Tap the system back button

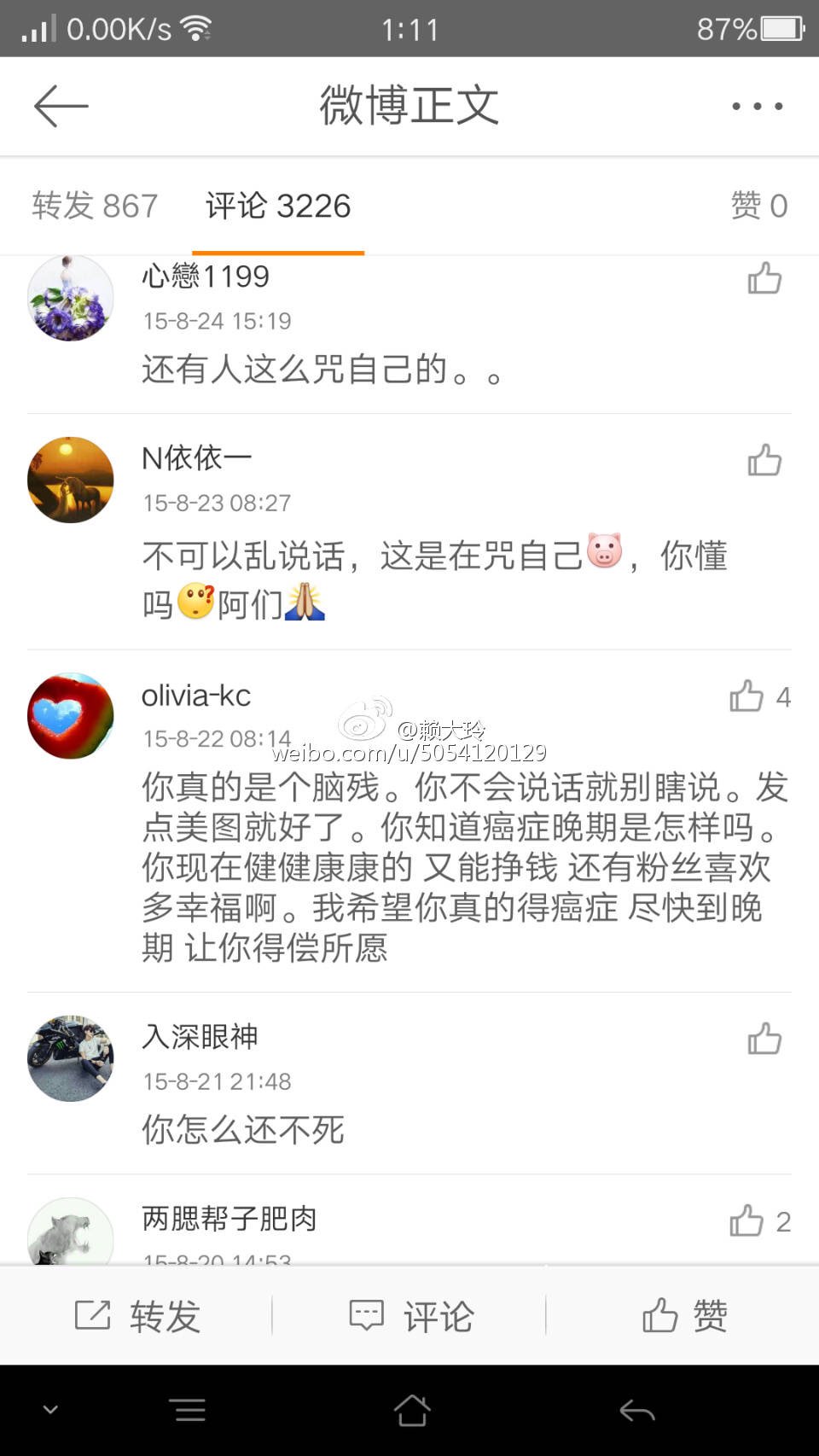pyautogui.click(x=636, y=1410)
